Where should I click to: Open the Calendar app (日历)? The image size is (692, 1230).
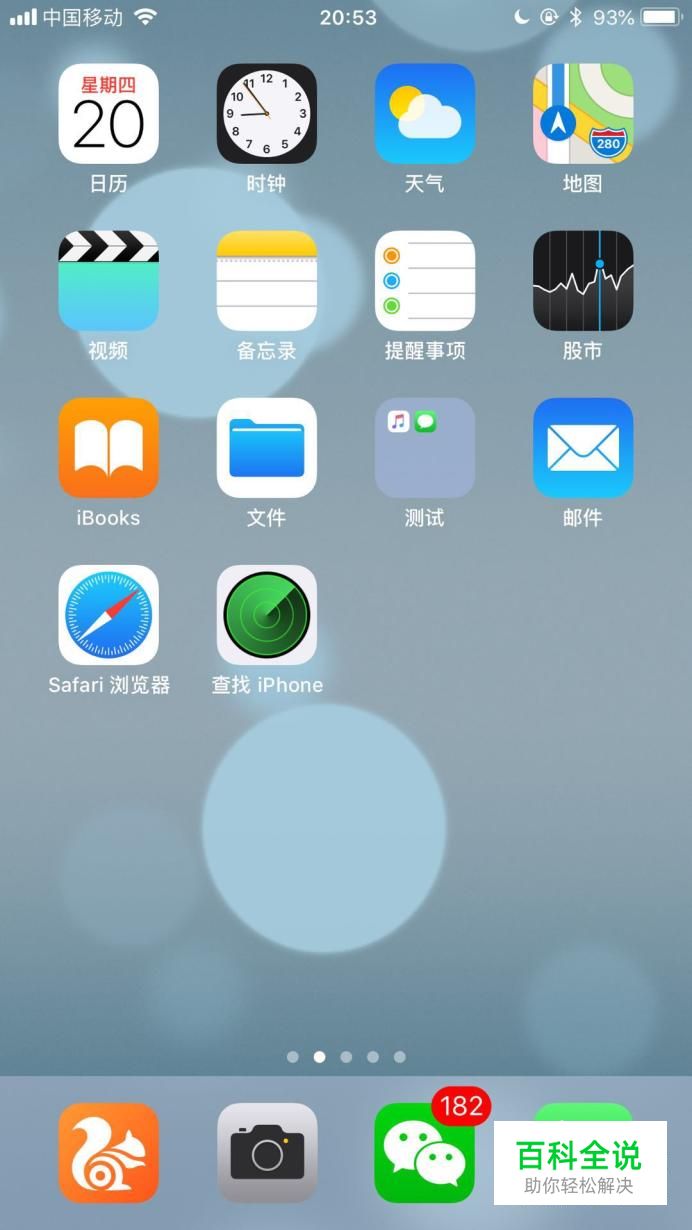click(108, 114)
